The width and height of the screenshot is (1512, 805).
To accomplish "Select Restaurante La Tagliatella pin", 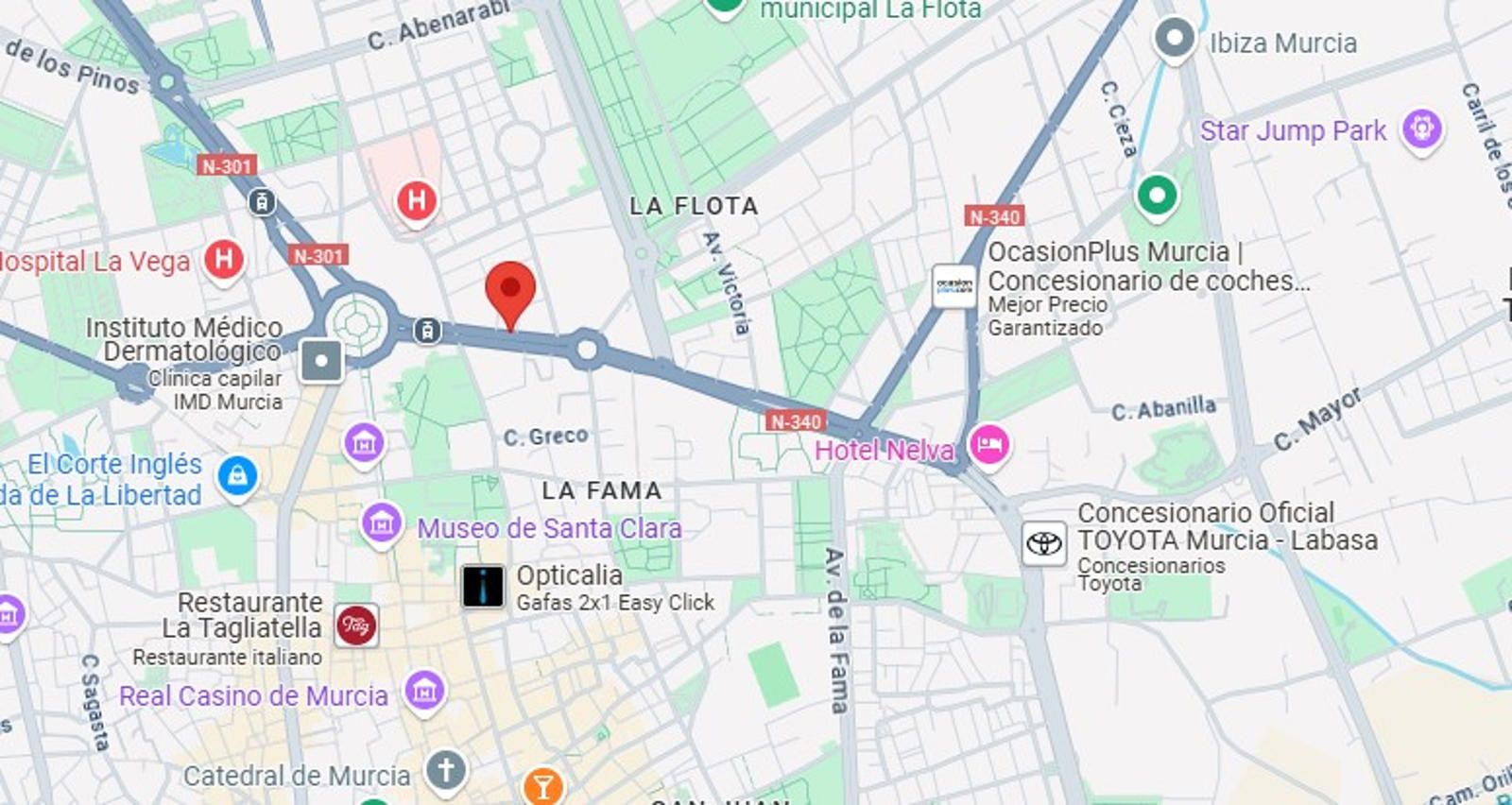I will (356, 625).
